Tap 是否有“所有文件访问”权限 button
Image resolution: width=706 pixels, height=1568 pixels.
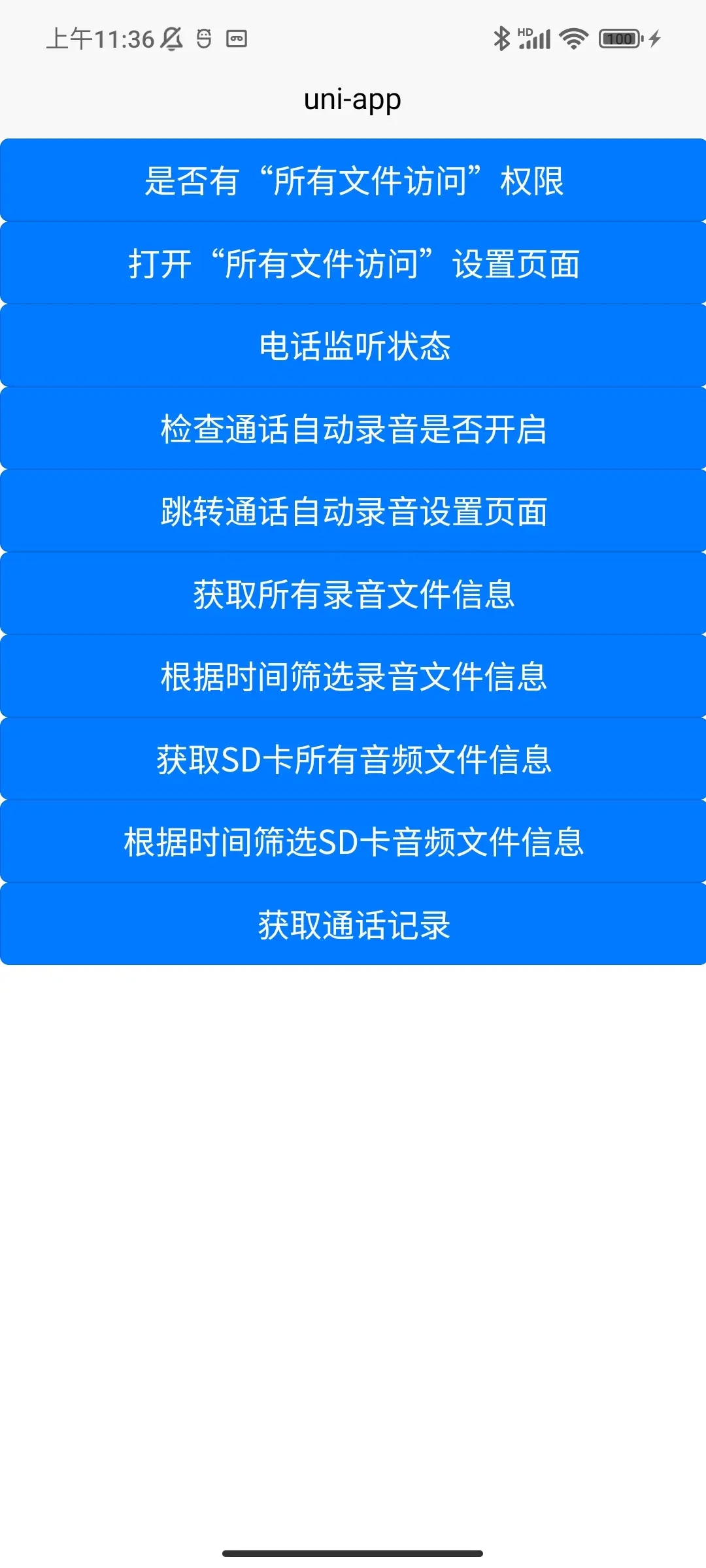[353, 180]
